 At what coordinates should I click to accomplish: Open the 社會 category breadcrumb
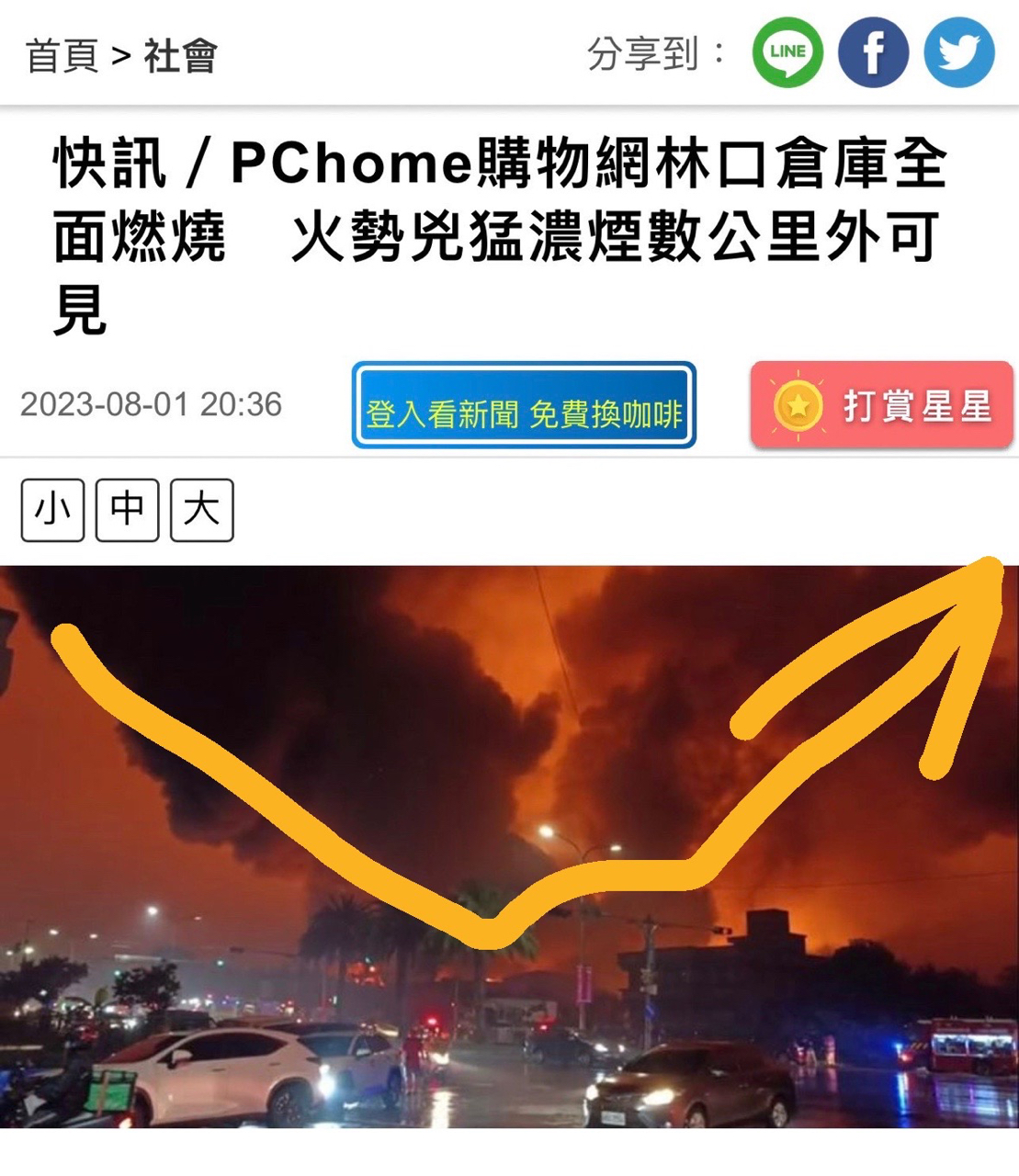(x=180, y=56)
